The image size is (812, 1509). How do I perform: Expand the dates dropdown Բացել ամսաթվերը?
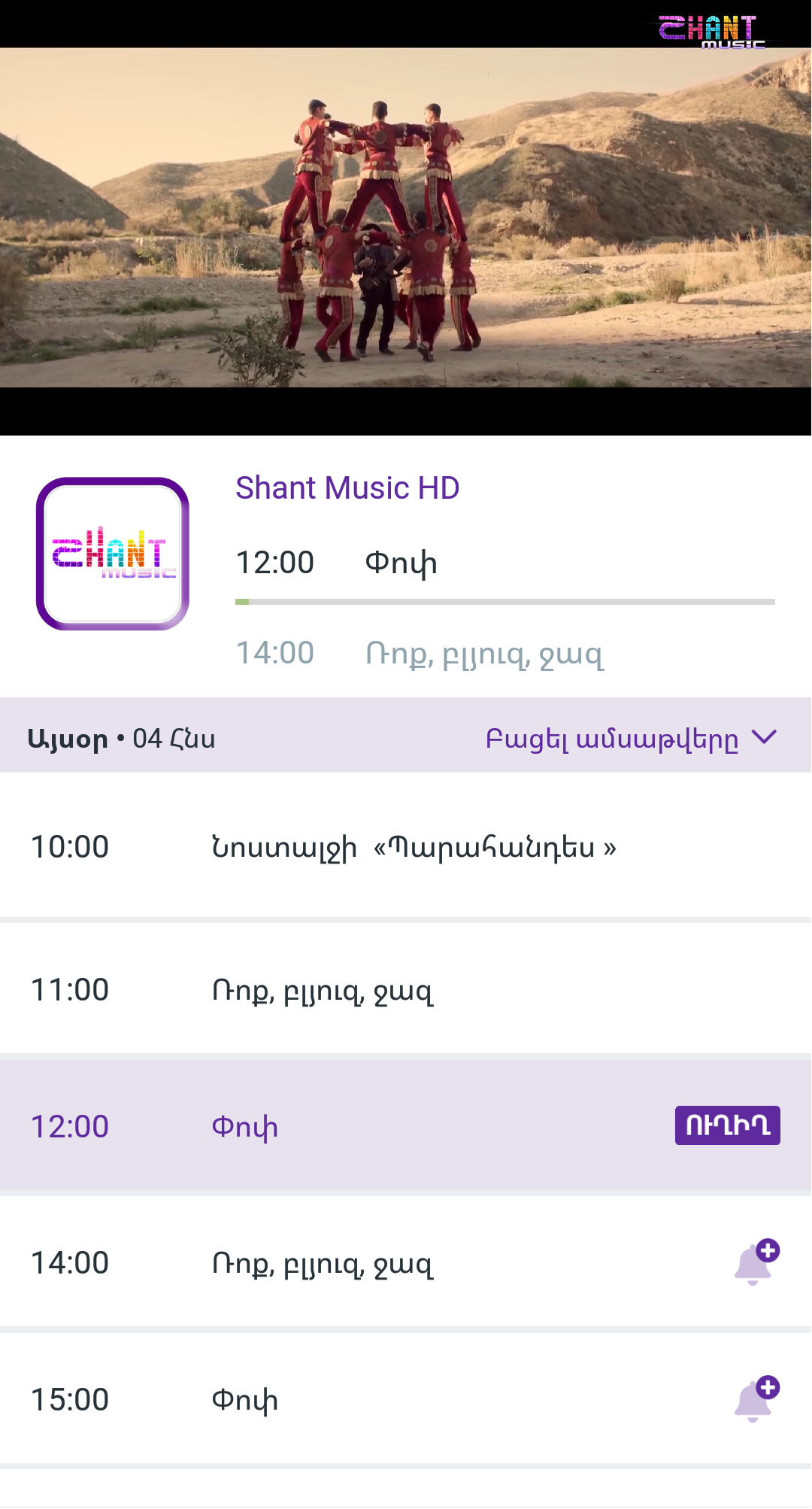coord(630,739)
